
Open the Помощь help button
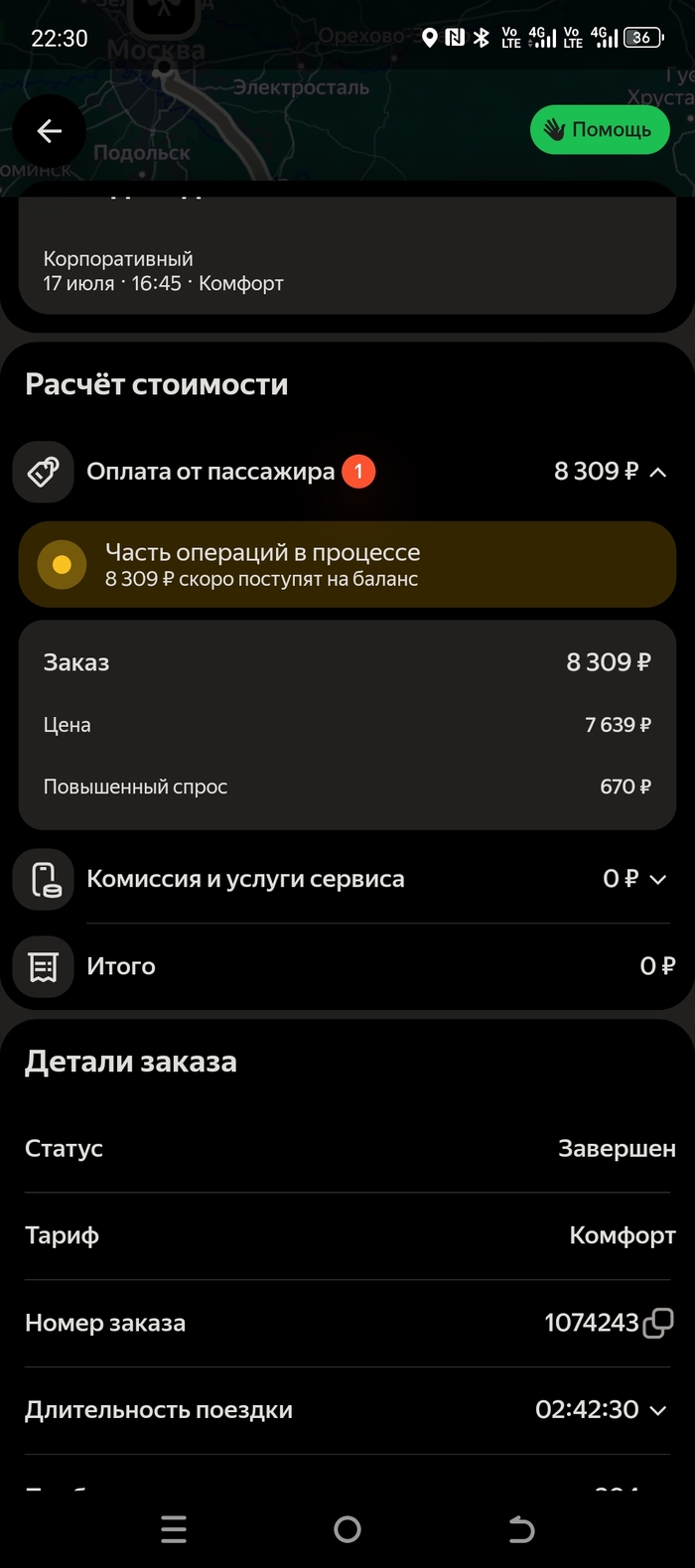(600, 130)
